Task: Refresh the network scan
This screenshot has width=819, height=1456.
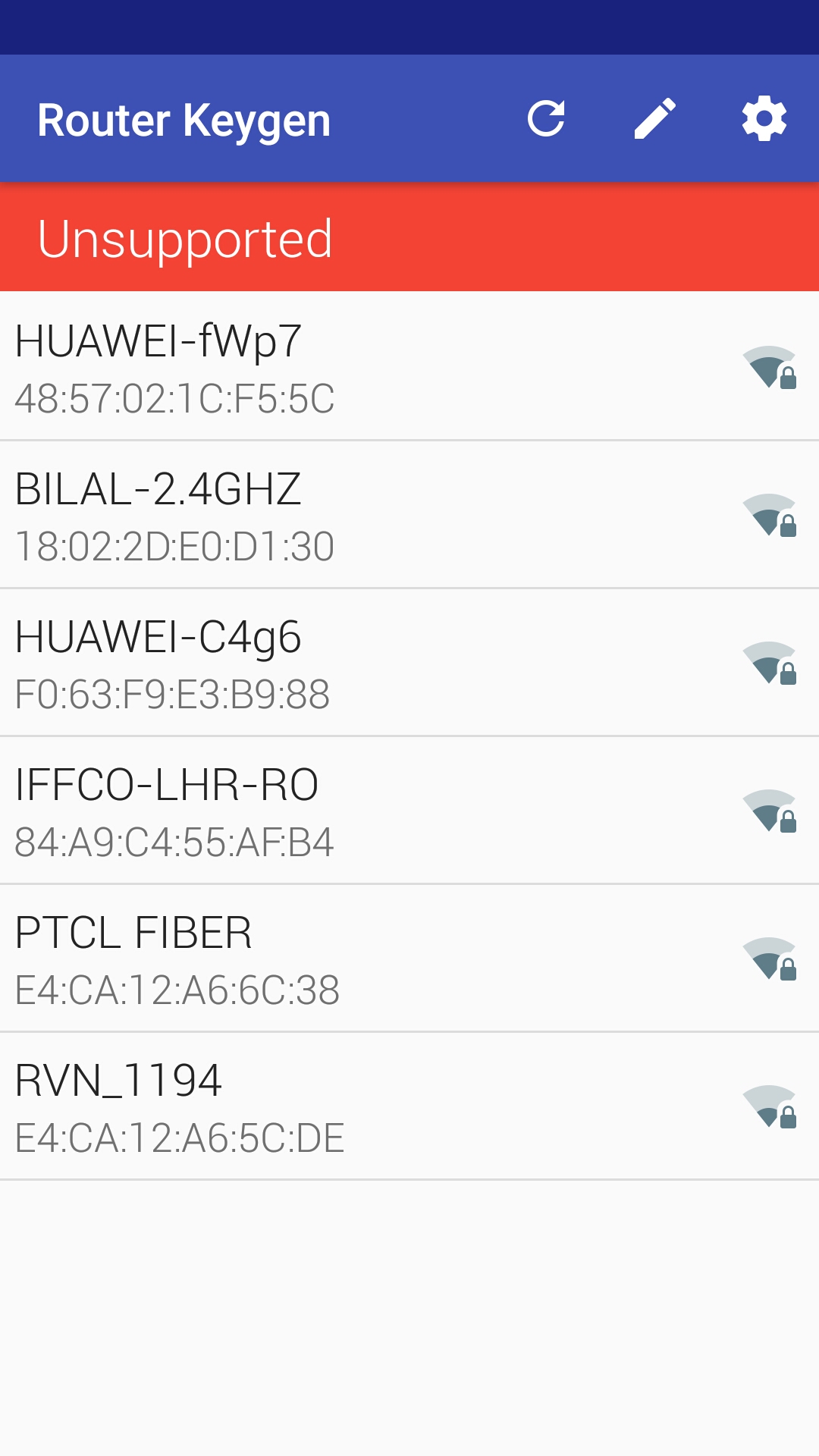Action: 548,118
